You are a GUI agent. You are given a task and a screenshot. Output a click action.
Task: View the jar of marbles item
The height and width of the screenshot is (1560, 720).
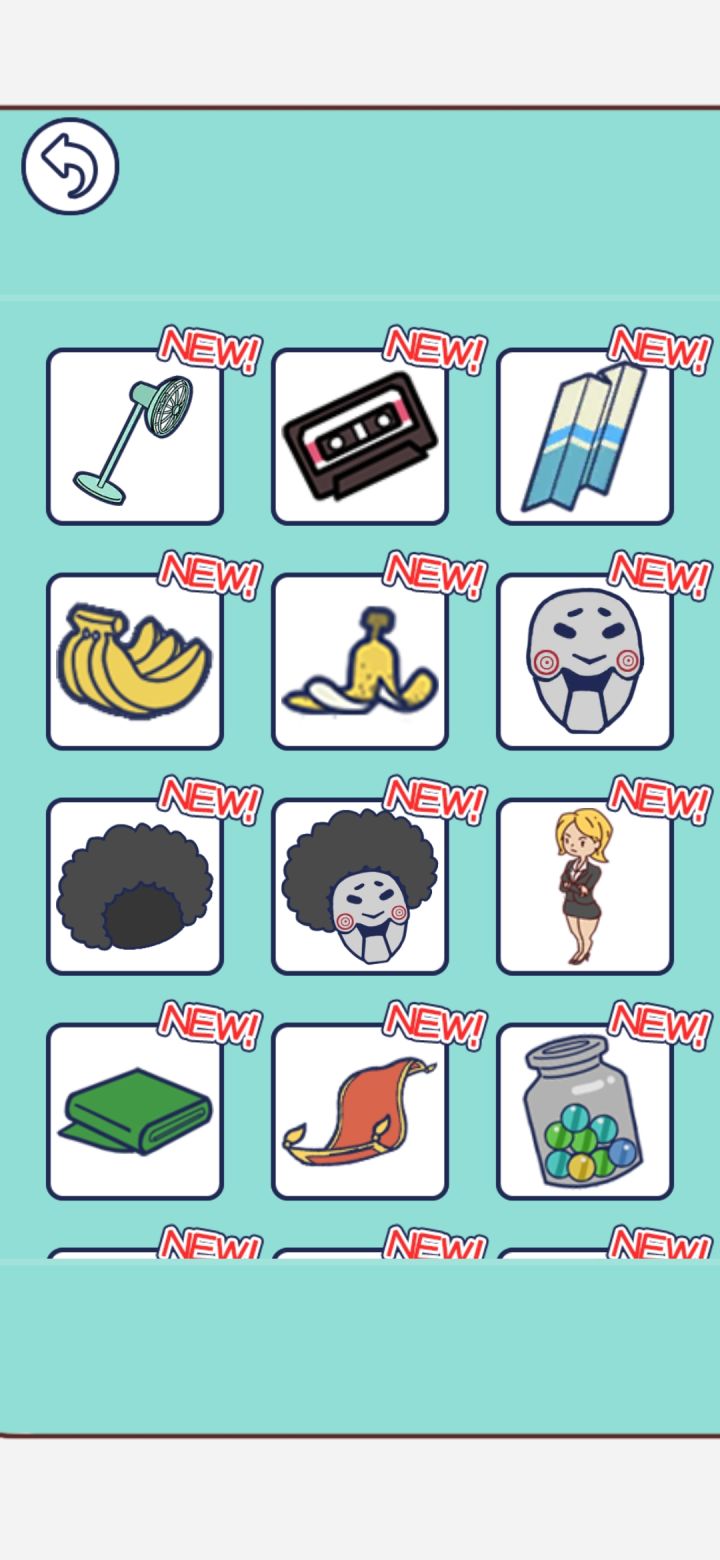585,1112
